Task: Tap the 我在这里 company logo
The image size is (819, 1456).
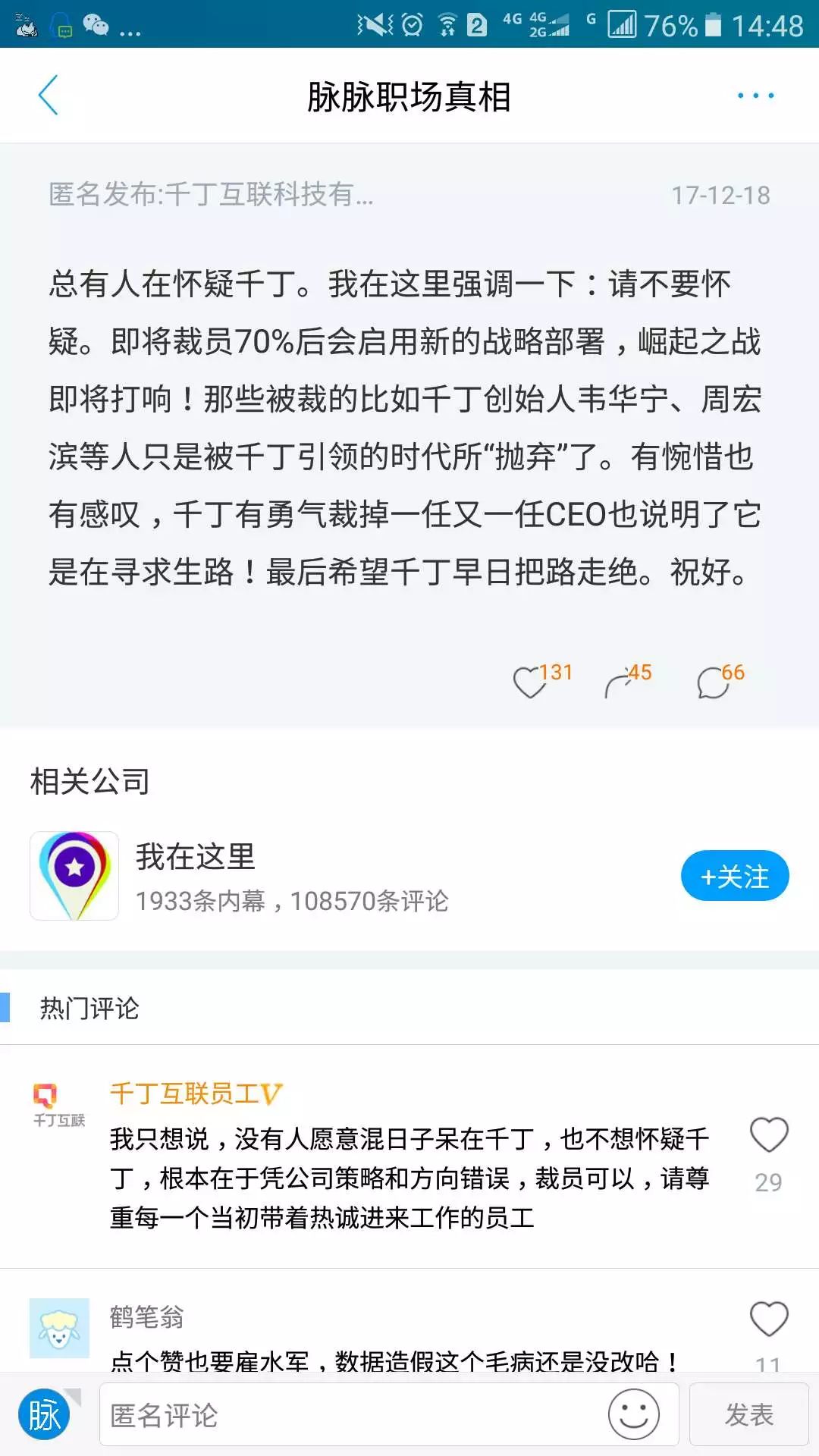Action: point(74,876)
